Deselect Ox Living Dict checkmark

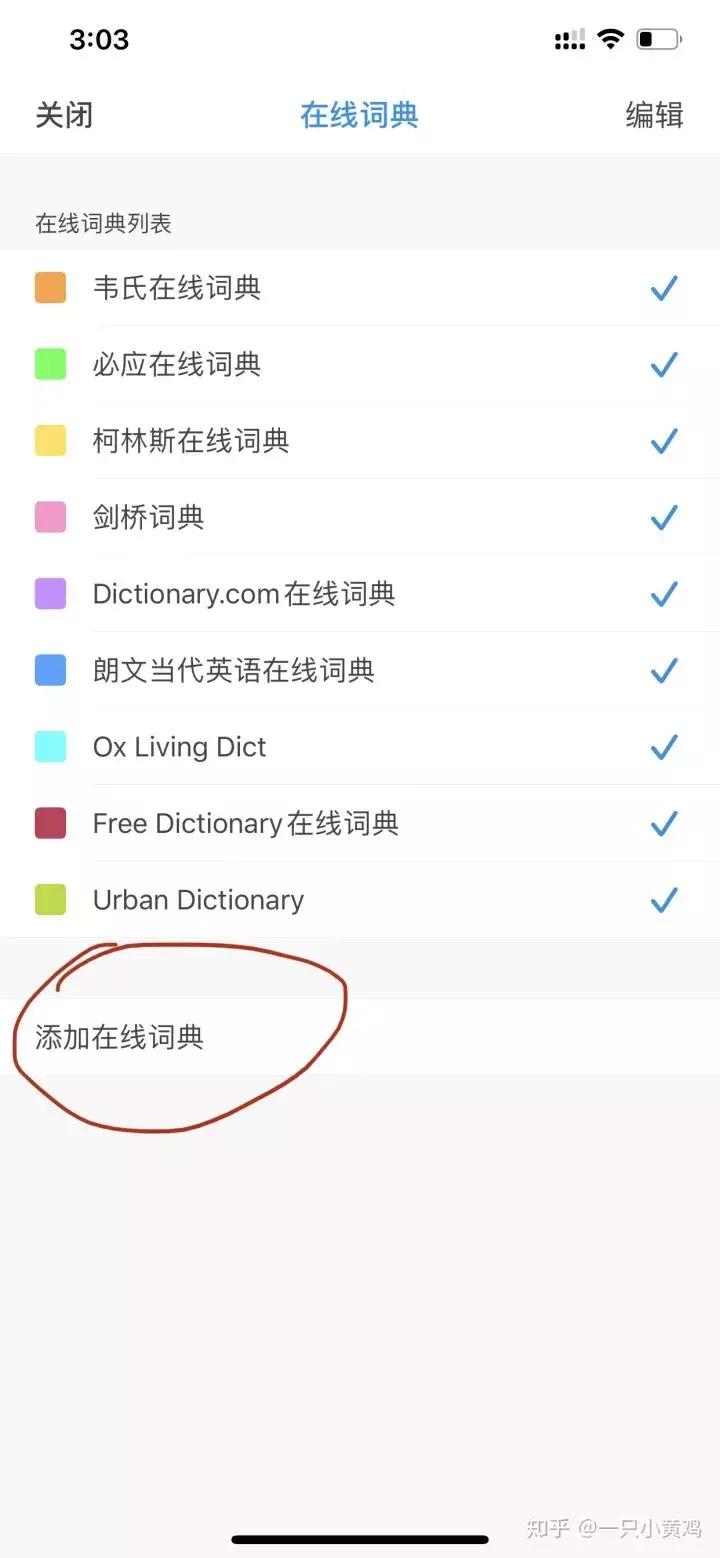663,746
